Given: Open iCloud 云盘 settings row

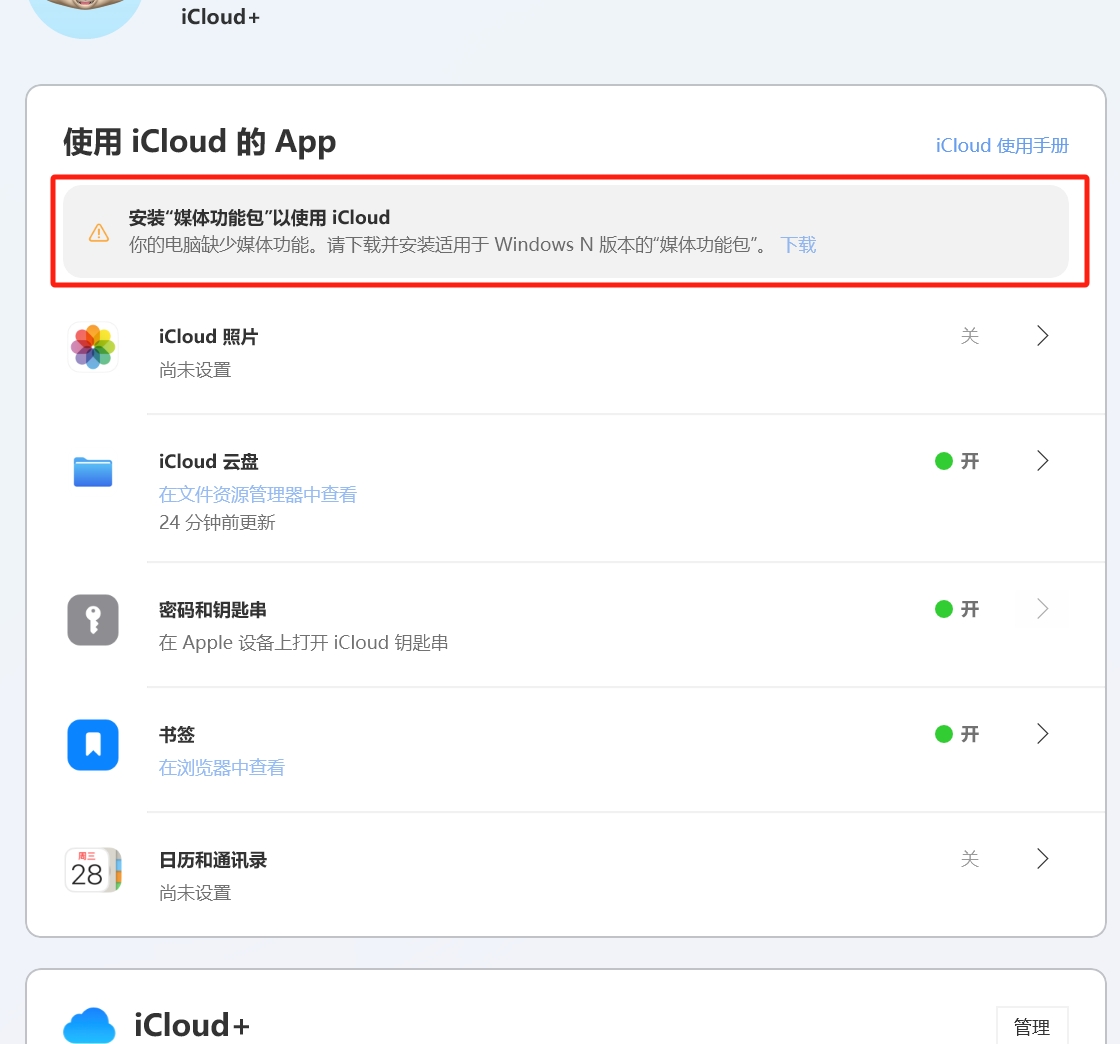Looking at the screenshot, I should [1042, 461].
